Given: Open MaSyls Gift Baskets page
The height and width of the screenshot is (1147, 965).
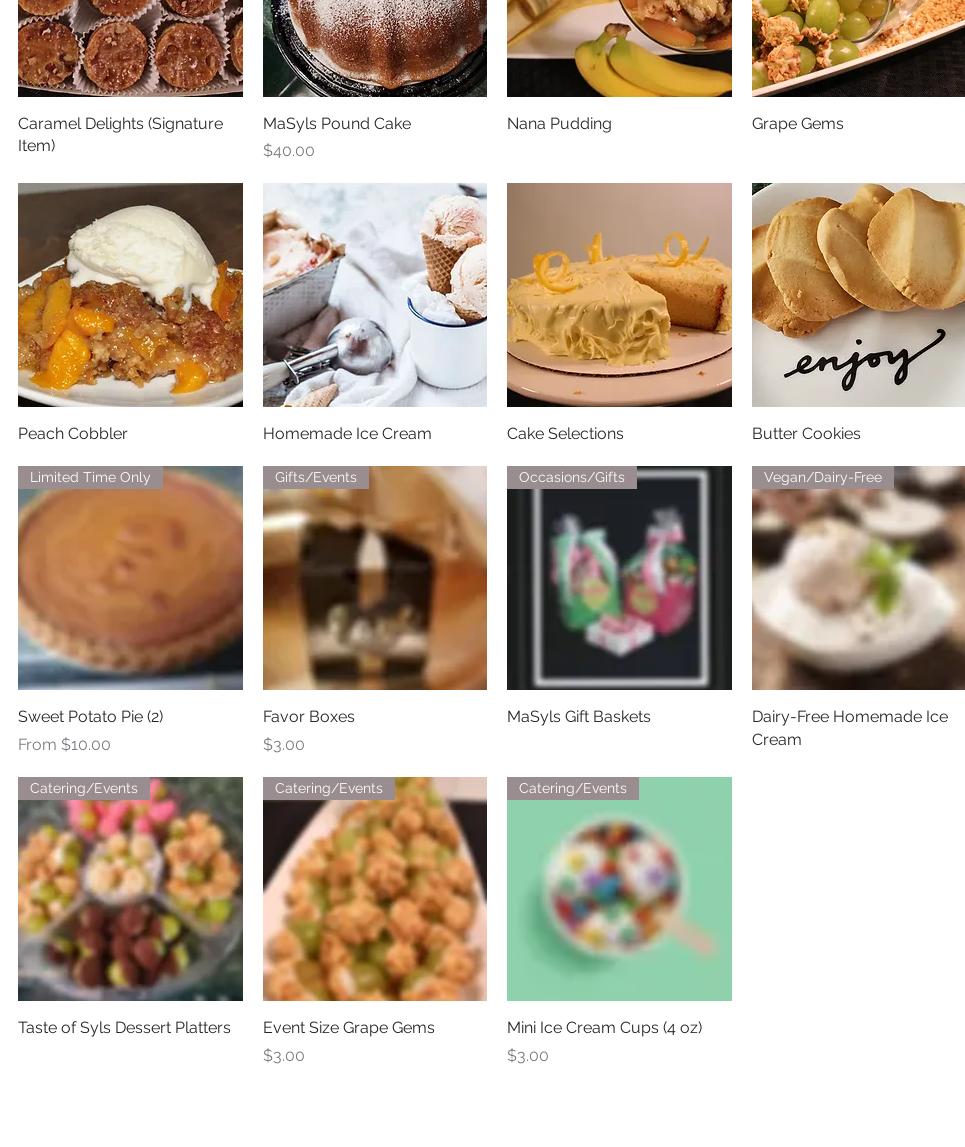Looking at the screenshot, I should click(x=578, y=716).
